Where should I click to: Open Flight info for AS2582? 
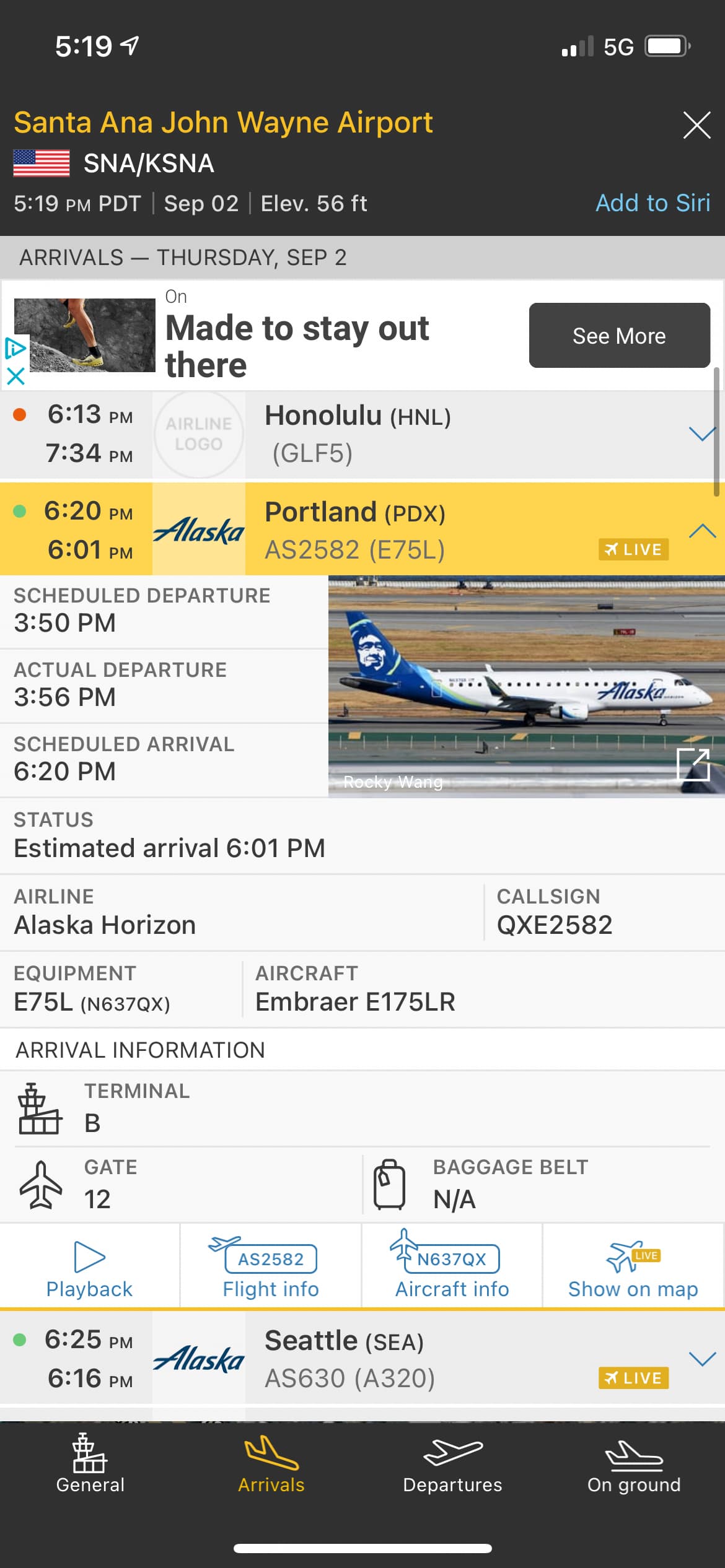(x=271, y=1267)
